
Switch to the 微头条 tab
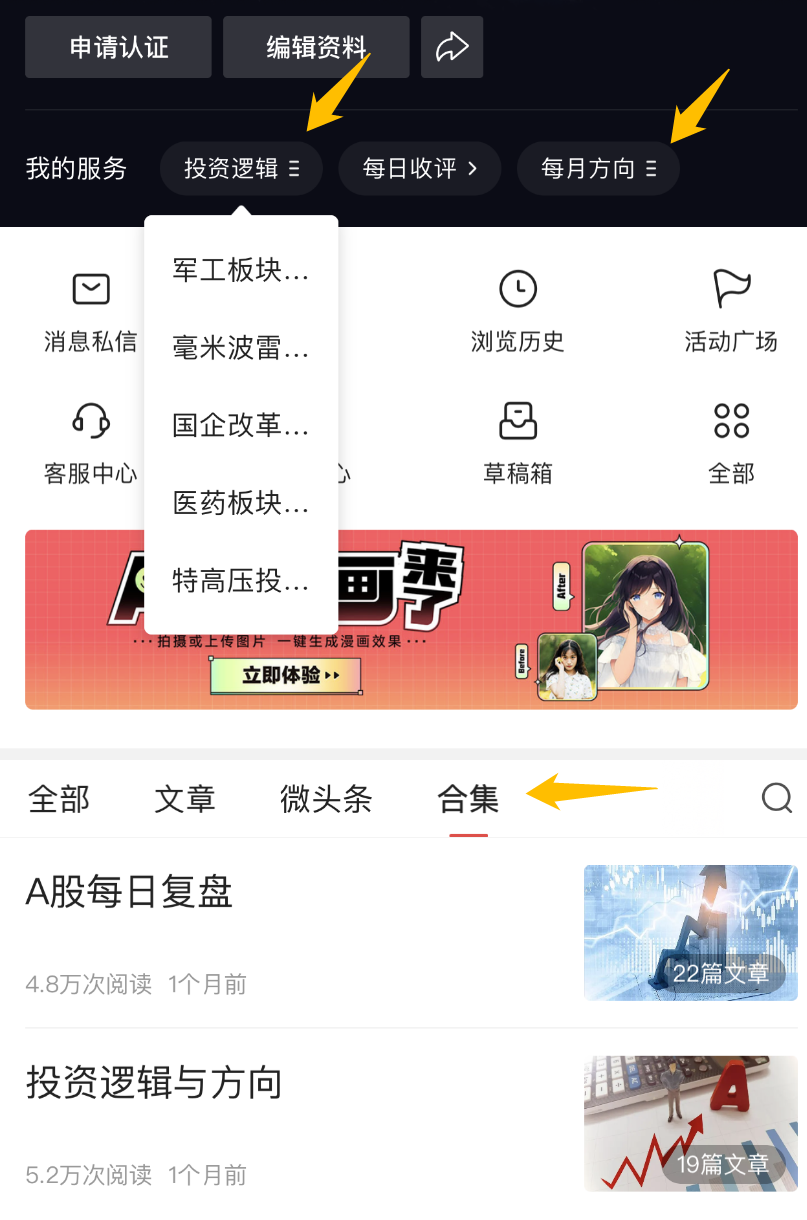click(326, 799)
